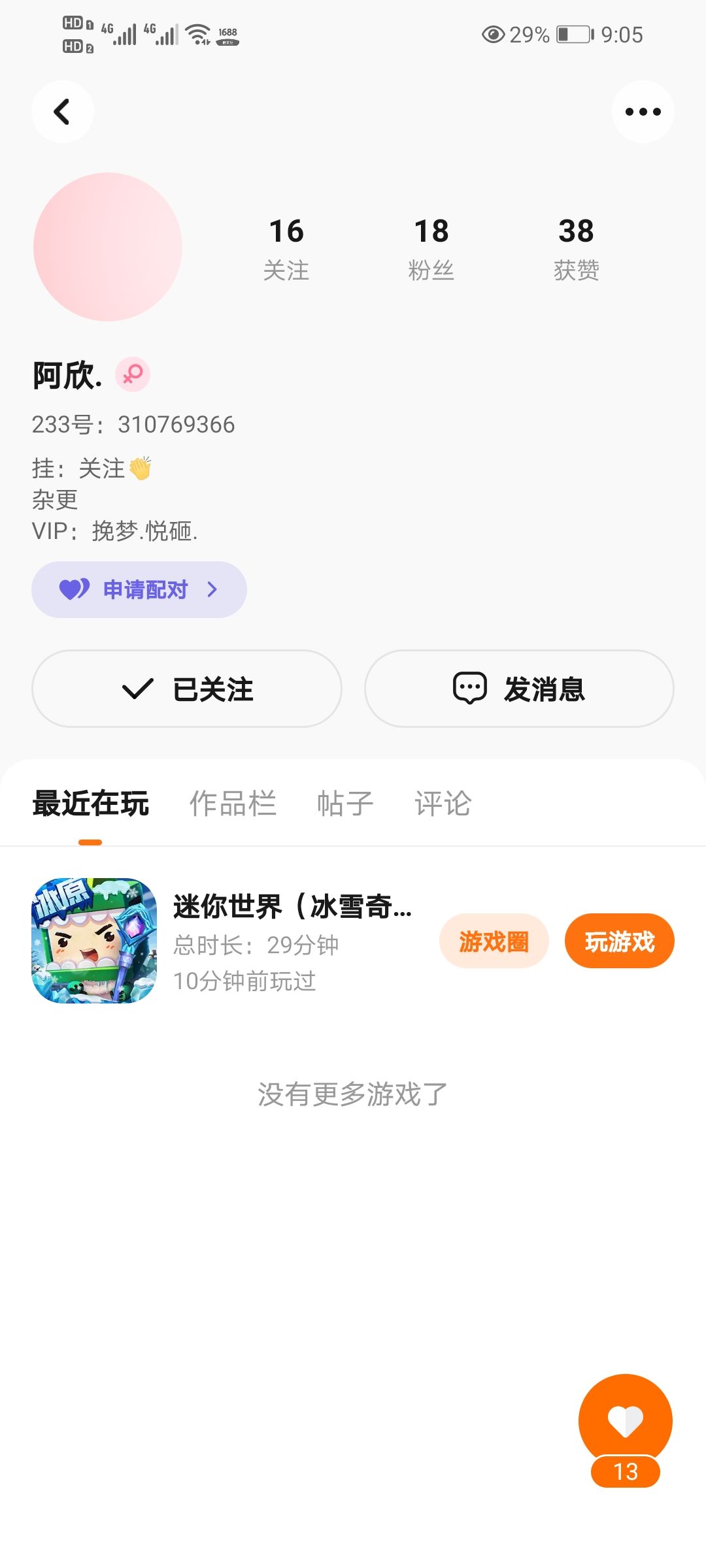Viewport: 706px width, 1568px height.
Task: Switch to the 帖子 tab
Action: [x=345, y=804]
